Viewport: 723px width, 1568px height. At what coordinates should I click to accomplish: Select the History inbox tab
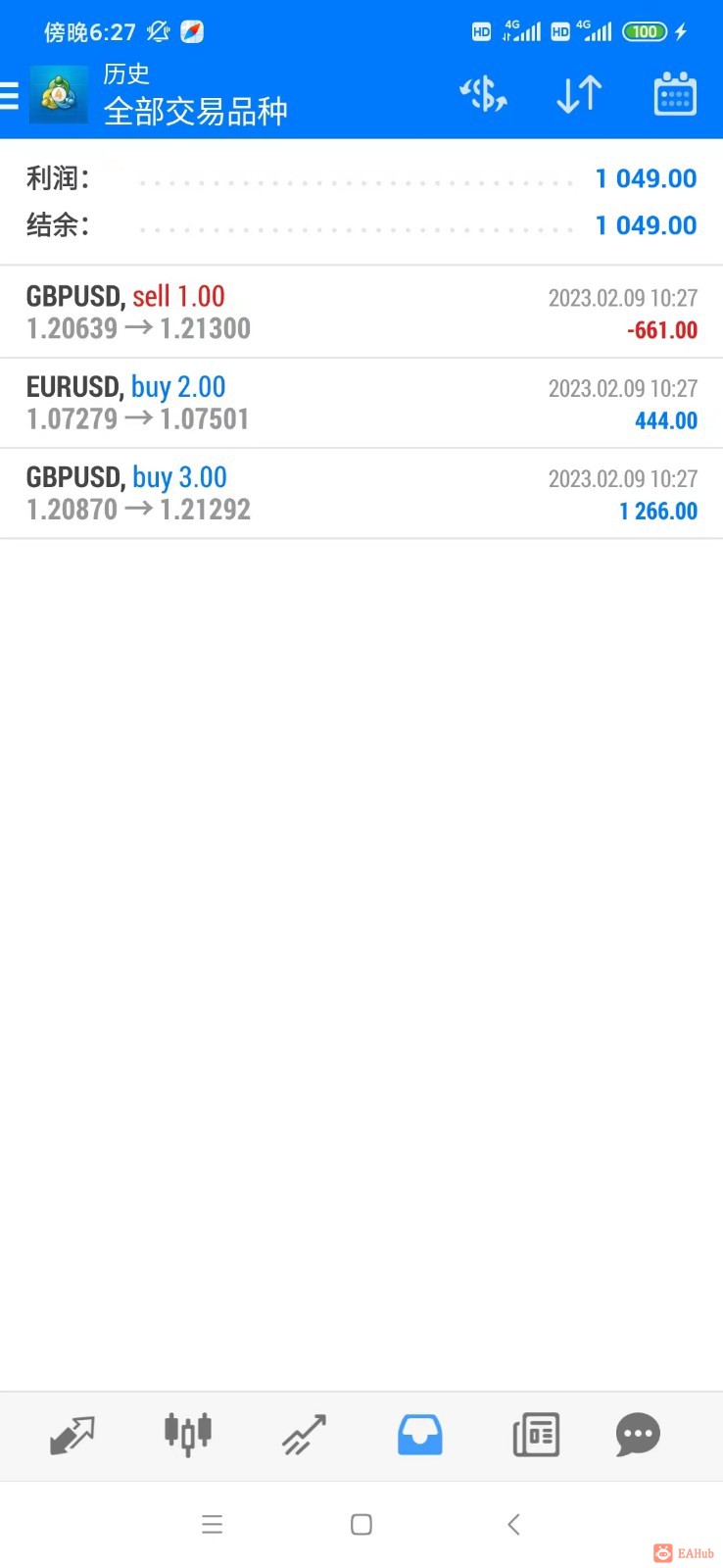[x=419, y=1436]
